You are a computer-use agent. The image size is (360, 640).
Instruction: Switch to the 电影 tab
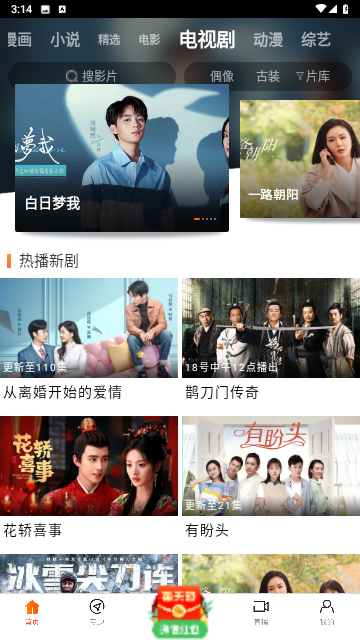[149, 40]
